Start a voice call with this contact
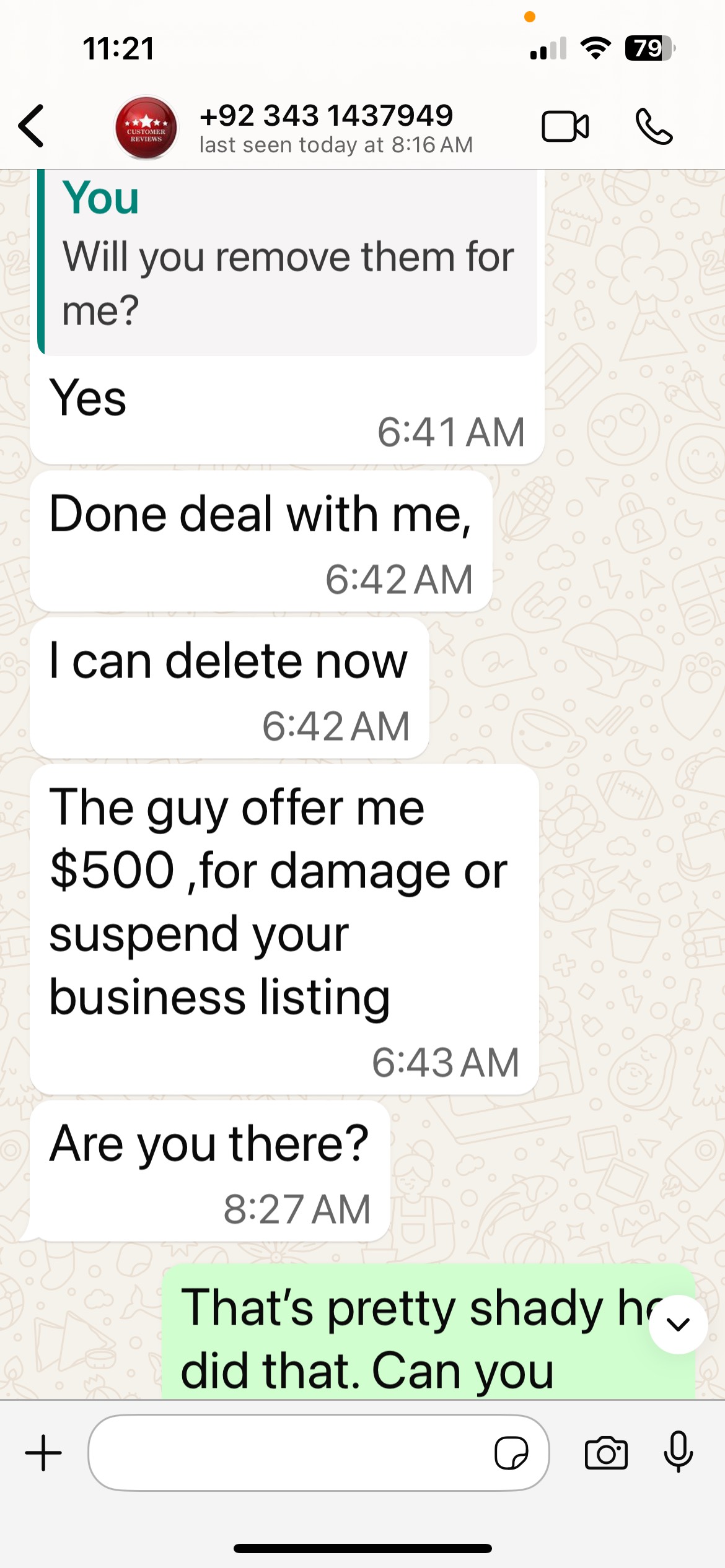 pos(654,127)
